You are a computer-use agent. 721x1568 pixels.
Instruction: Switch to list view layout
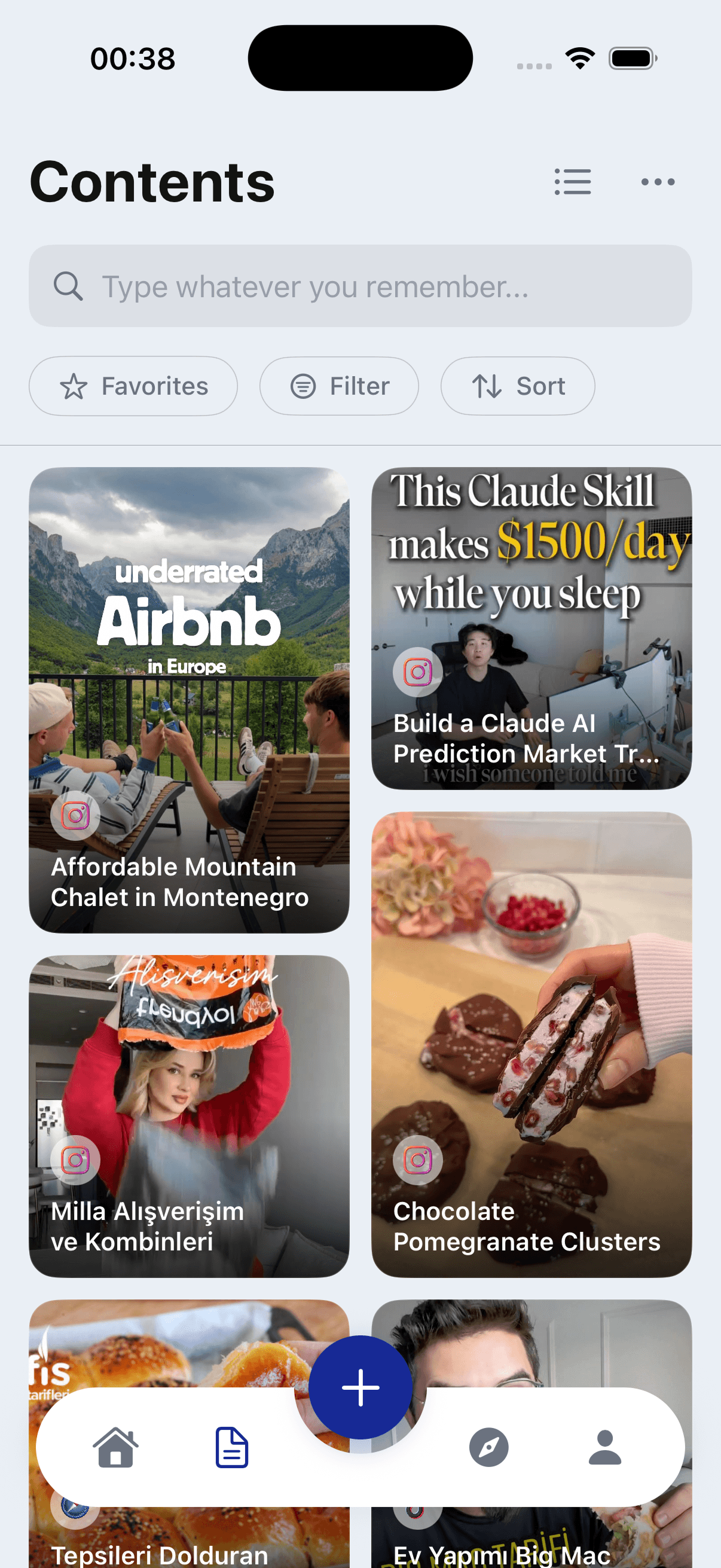tap(573, 182)
